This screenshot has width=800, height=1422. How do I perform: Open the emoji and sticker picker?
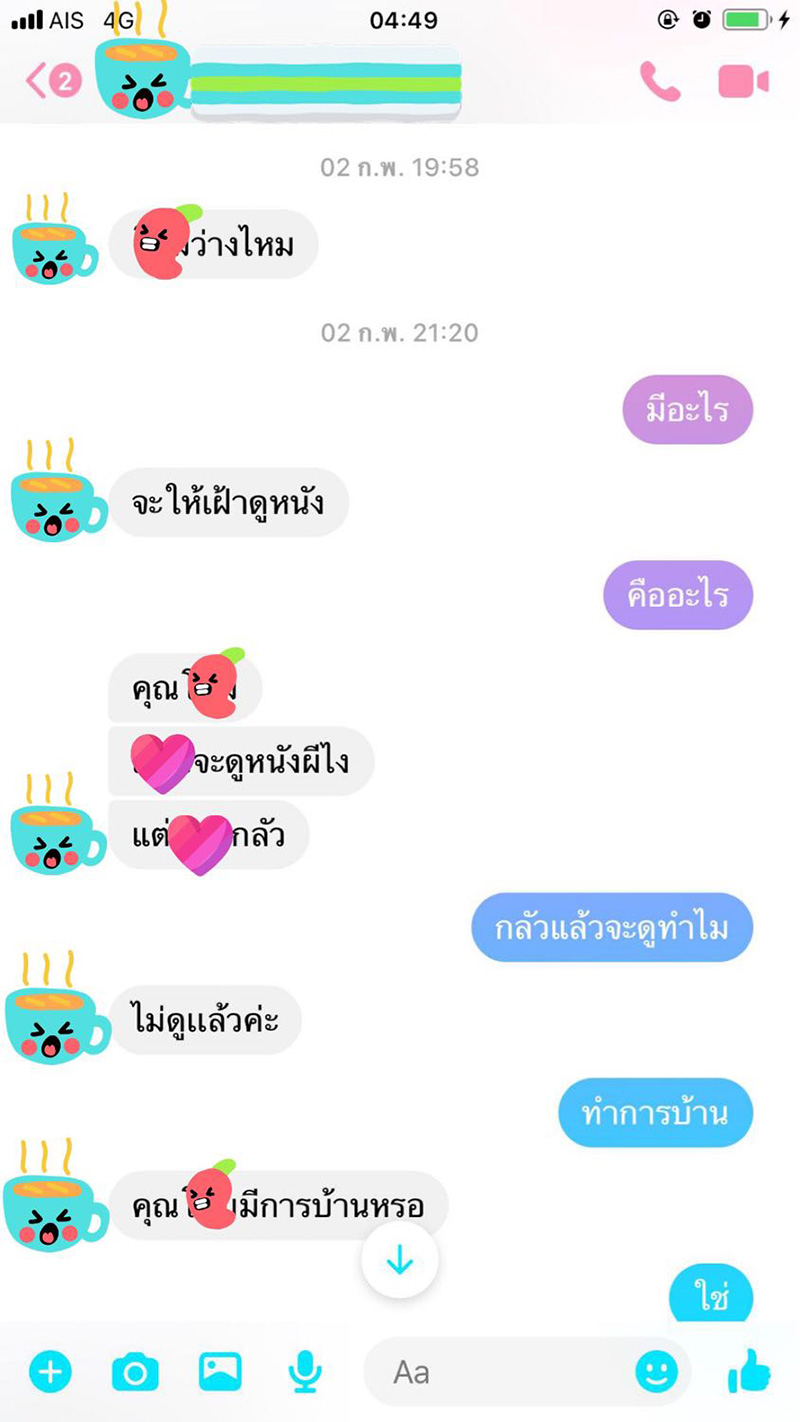tap(655, 1371)
